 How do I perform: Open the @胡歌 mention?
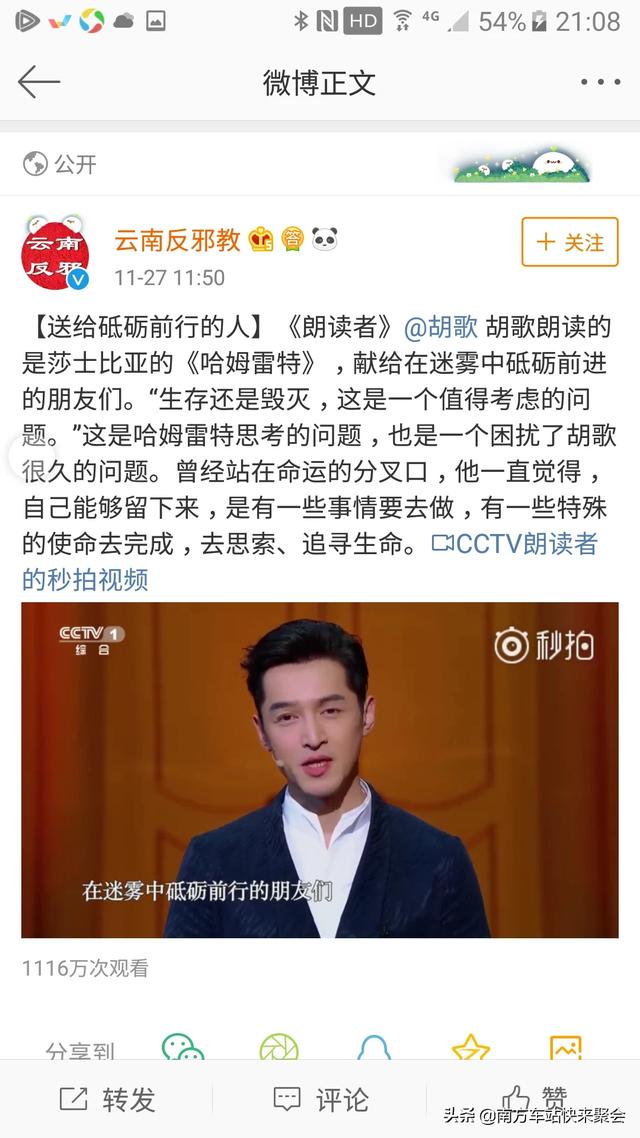pyautogui.click(x=441, y=327)
